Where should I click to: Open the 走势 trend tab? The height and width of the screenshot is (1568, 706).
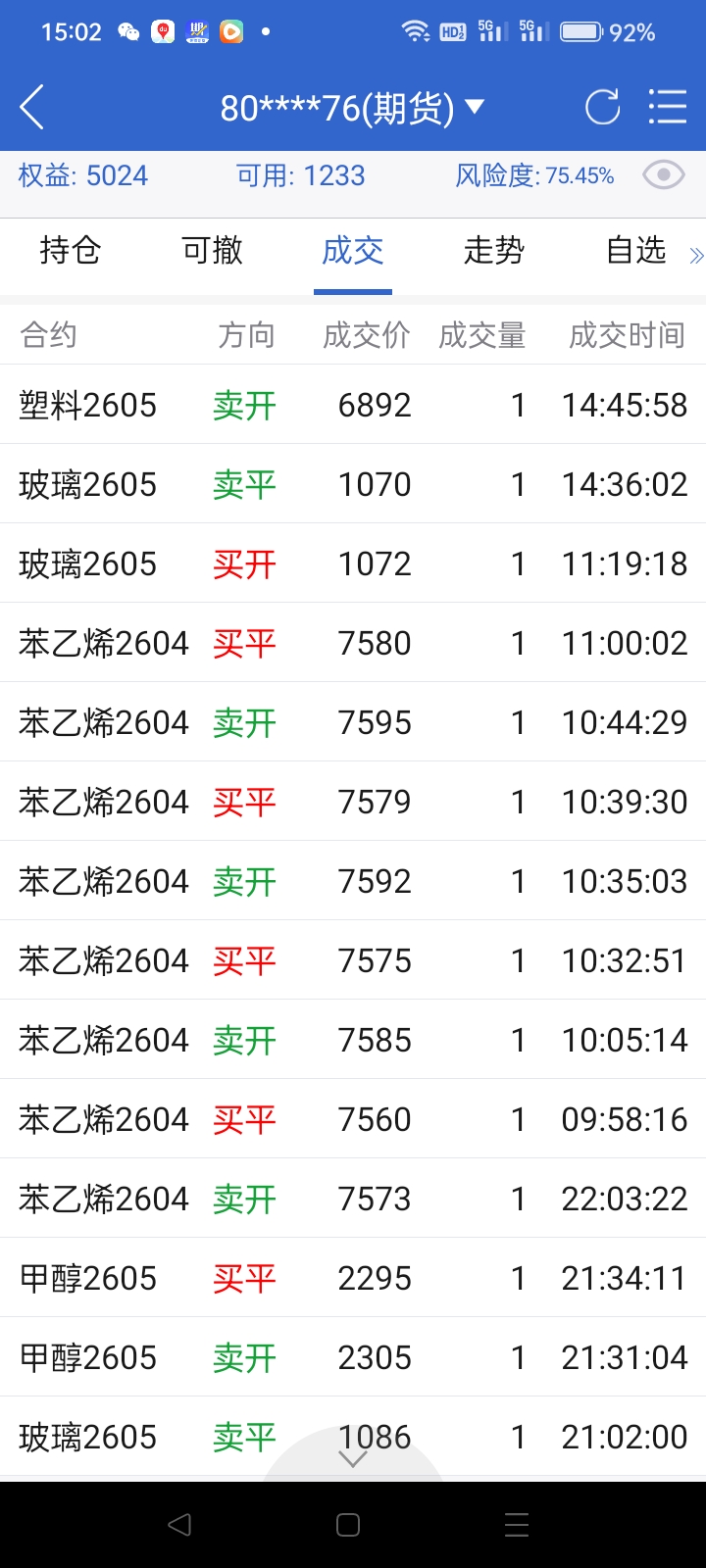(492, 252)
